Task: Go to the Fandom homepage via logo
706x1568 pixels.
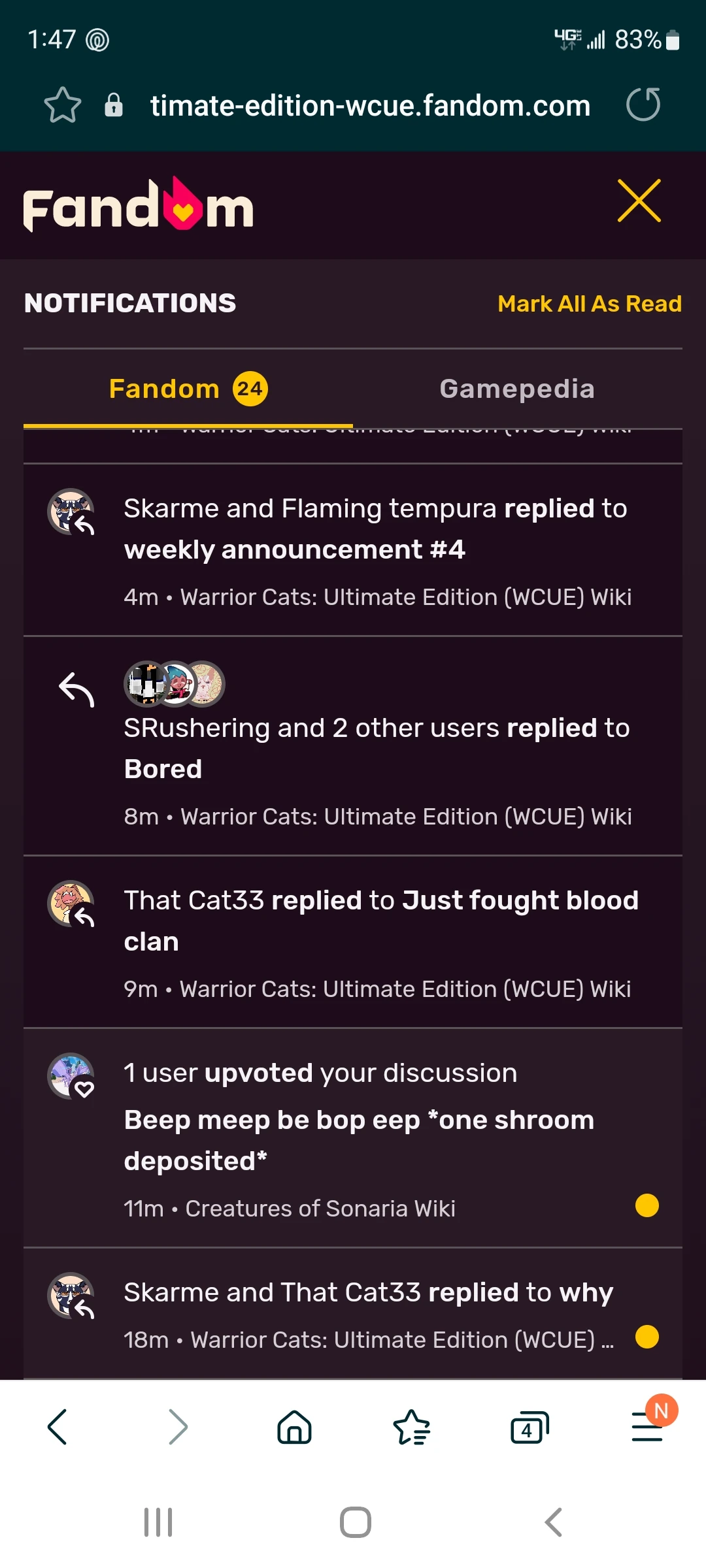Action: [x=139, y=204]
